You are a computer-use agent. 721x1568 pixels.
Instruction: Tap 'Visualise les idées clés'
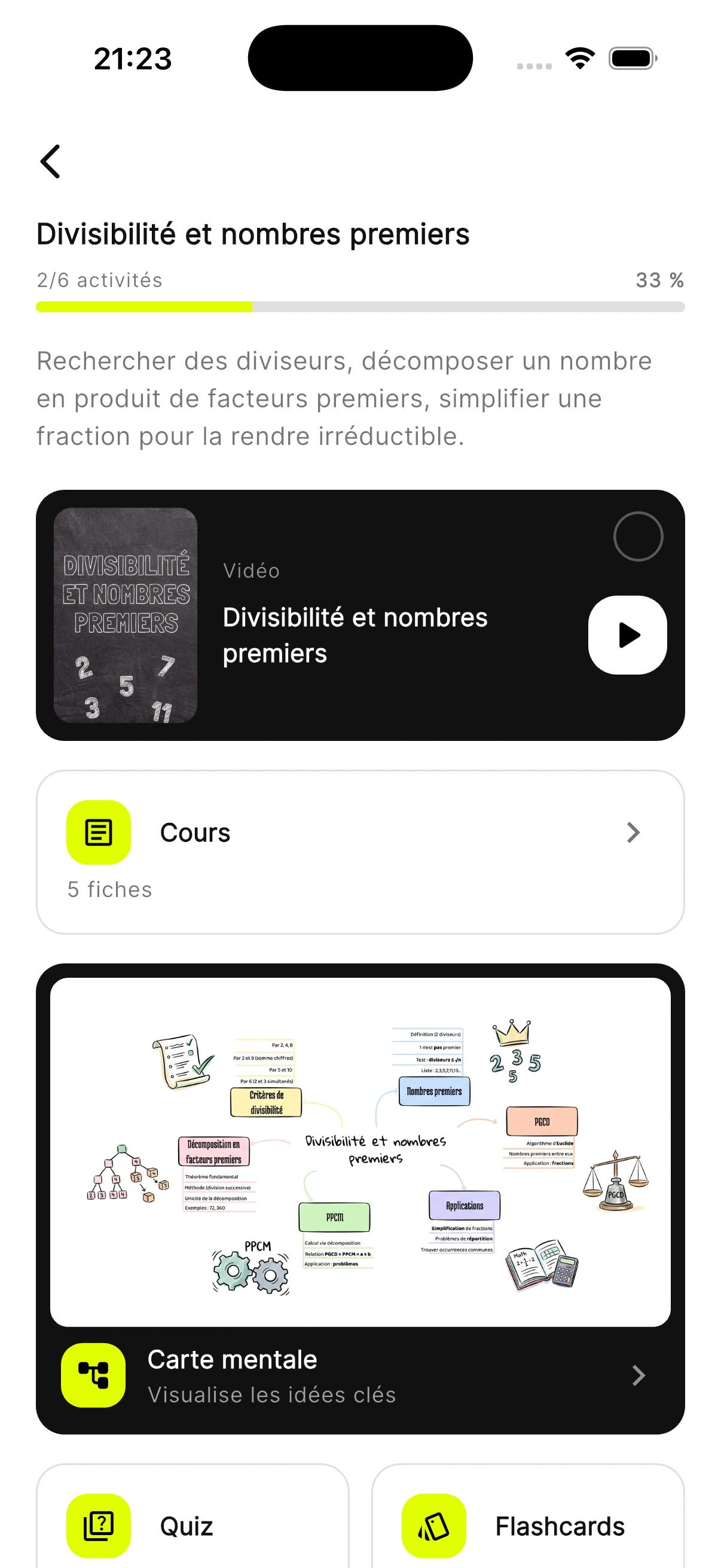click(271, 1395)
